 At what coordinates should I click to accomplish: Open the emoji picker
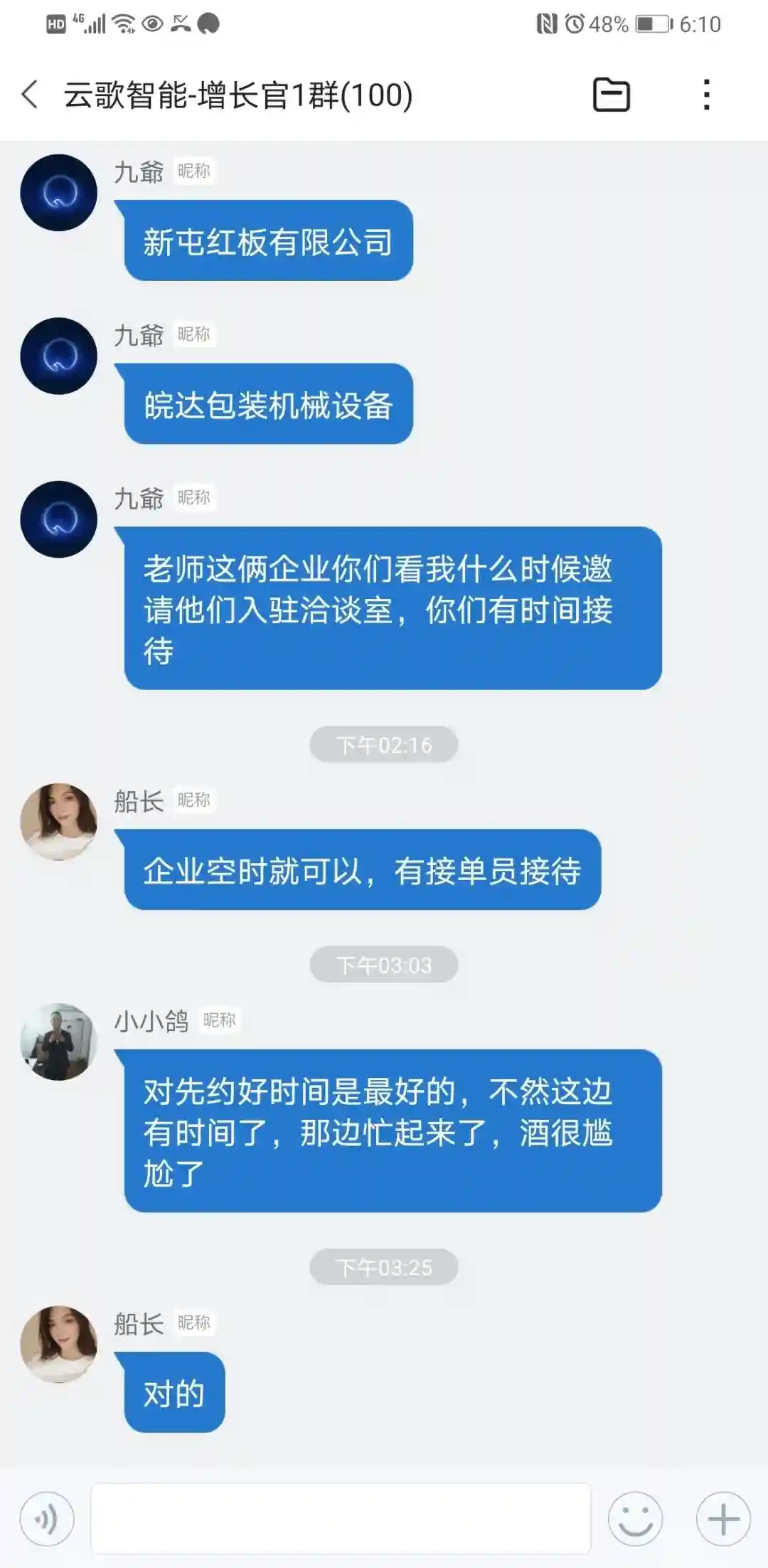[635, 1519]
